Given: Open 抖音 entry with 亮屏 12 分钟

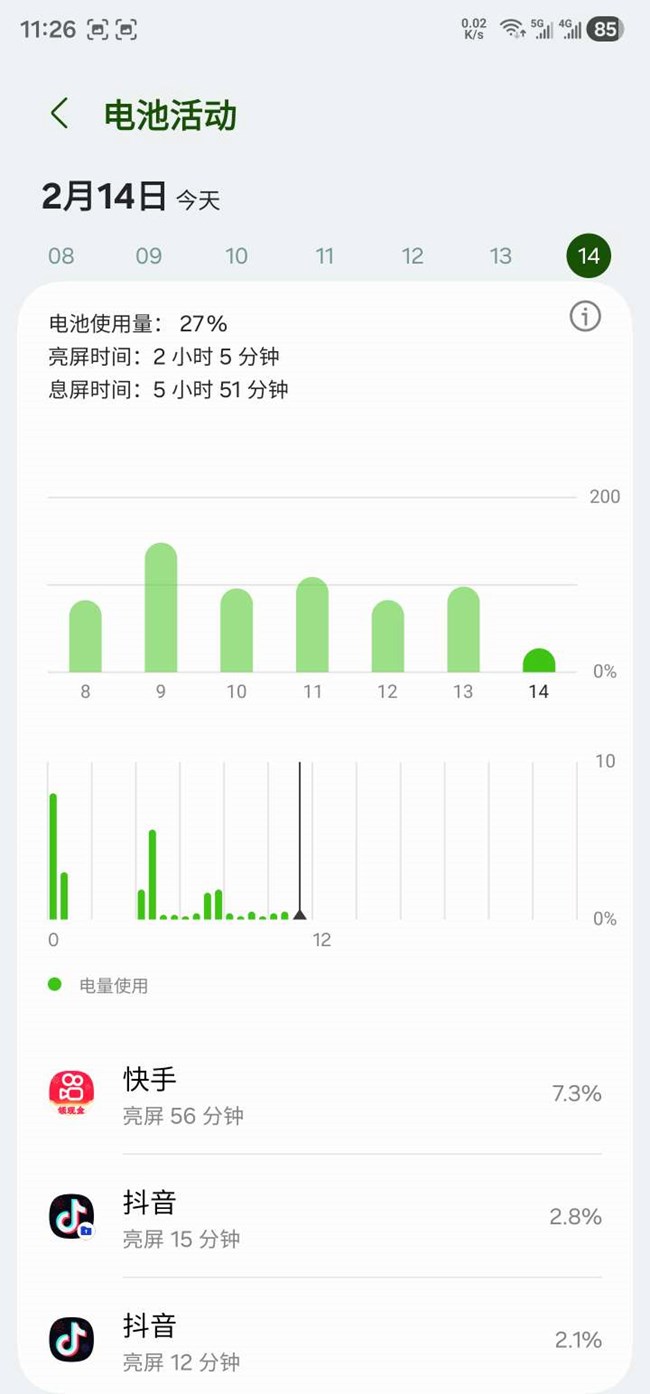Looking at the screenshot, I should click(325, 1340).
